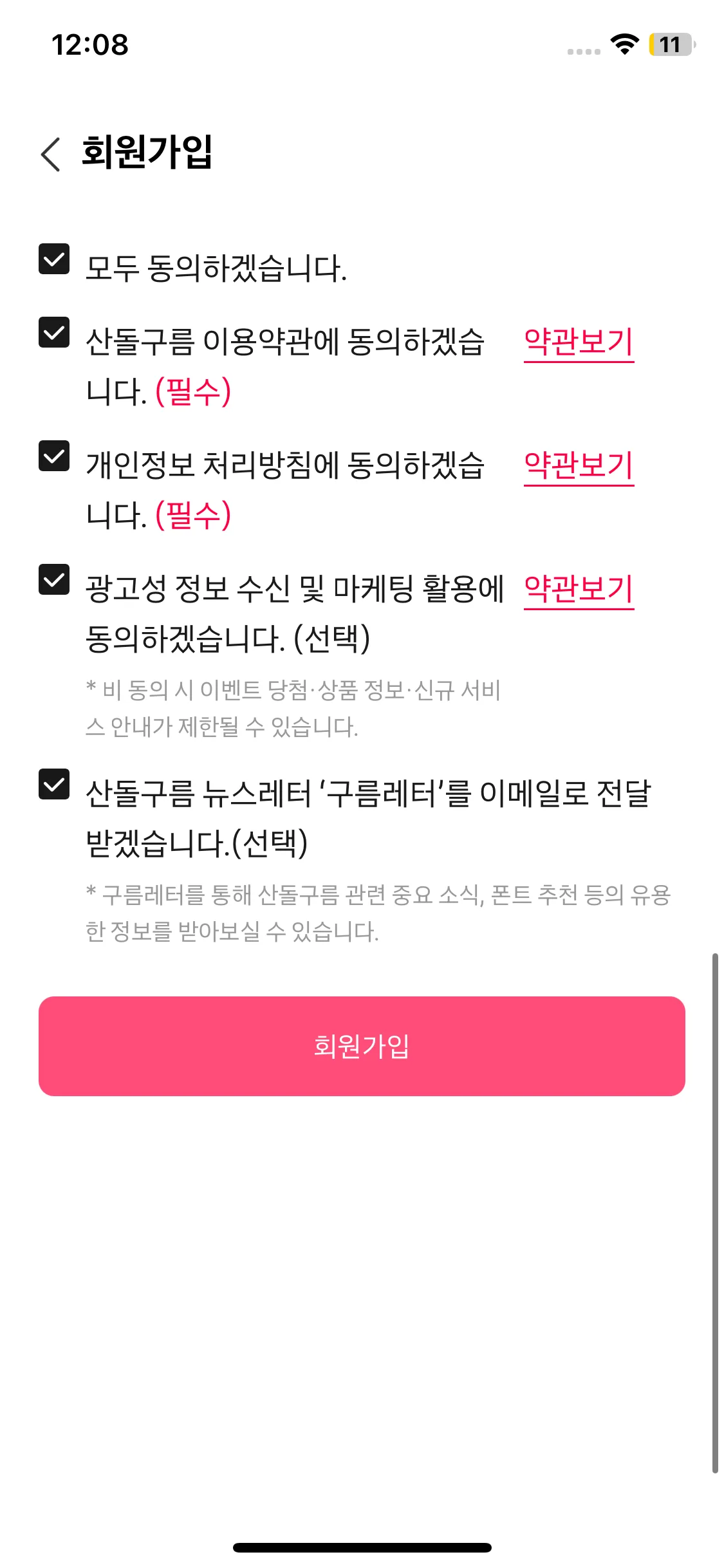Screen dimensions: 724x1568
Task: Tap the pink 회원가입 button
Action: click(362, 1046)
